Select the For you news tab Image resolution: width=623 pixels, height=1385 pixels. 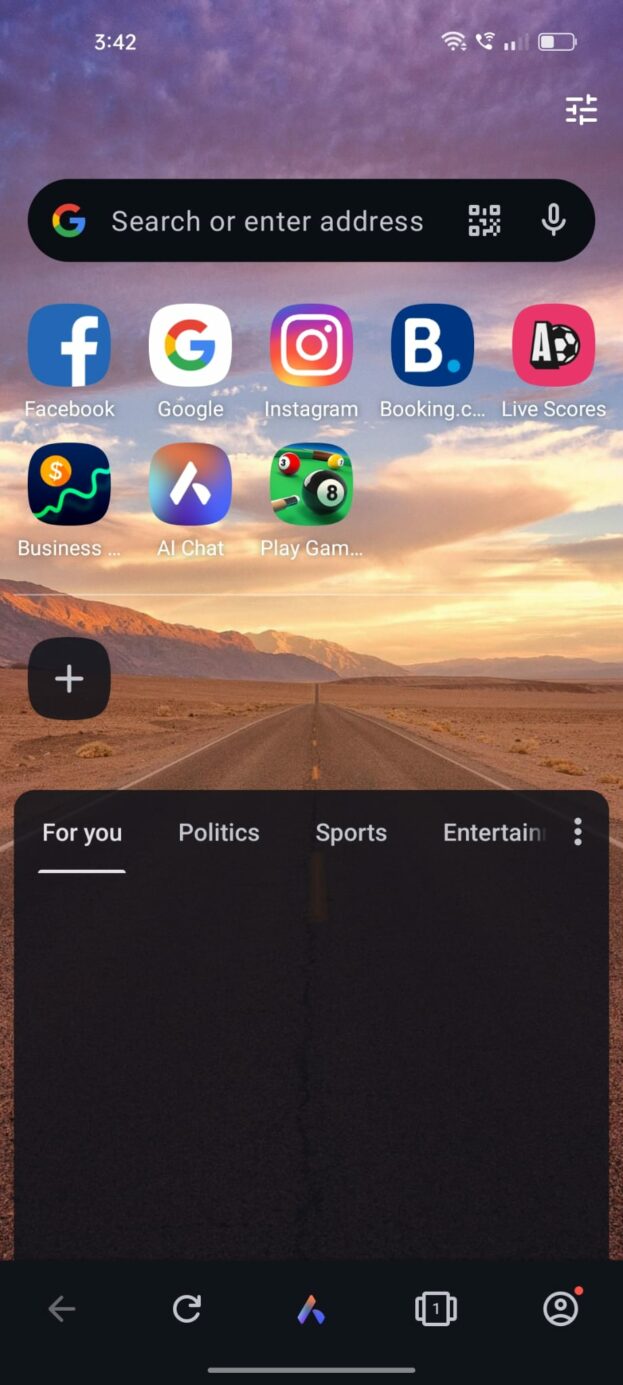[x=82, y=833]
